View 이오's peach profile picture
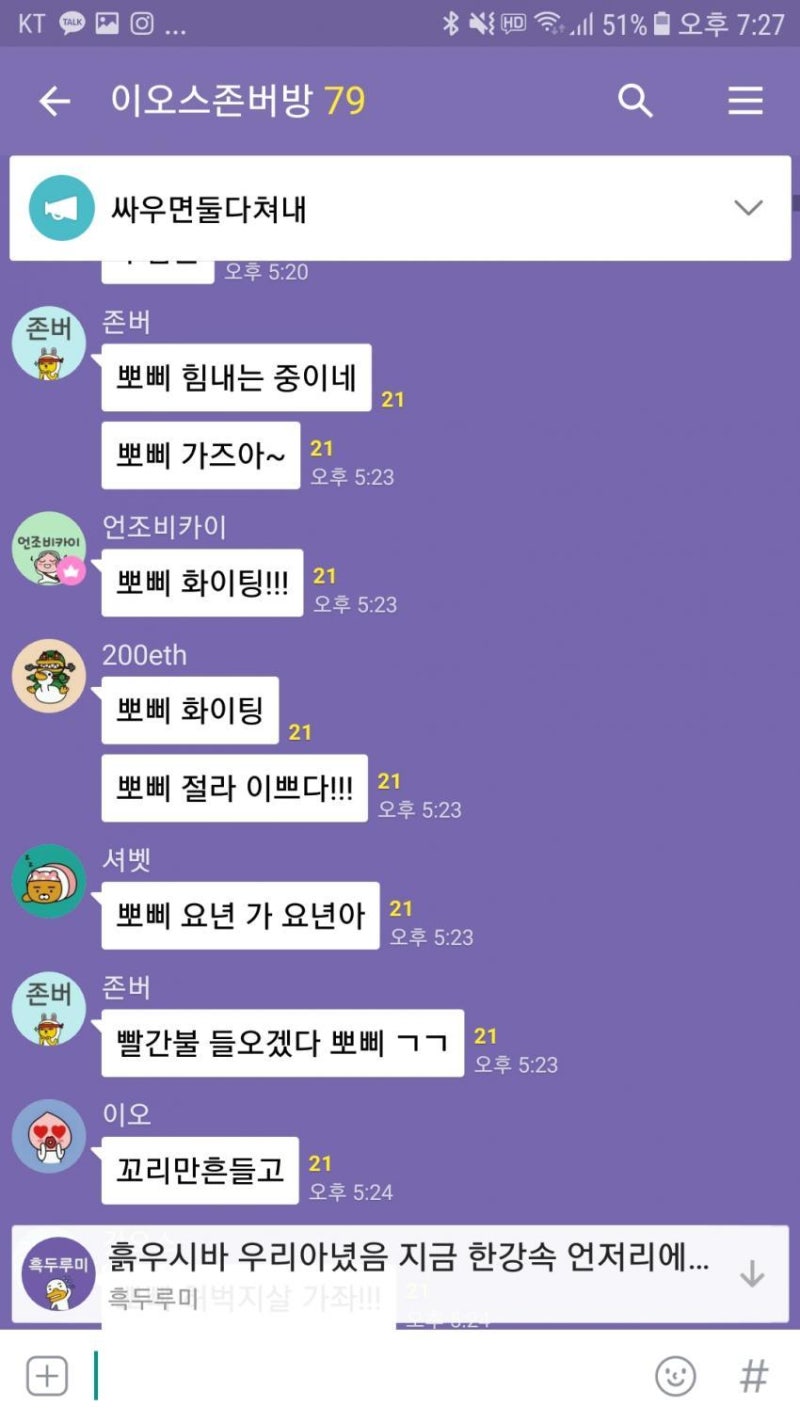This screenshot has height=1423, width=800. [48, 1138]
